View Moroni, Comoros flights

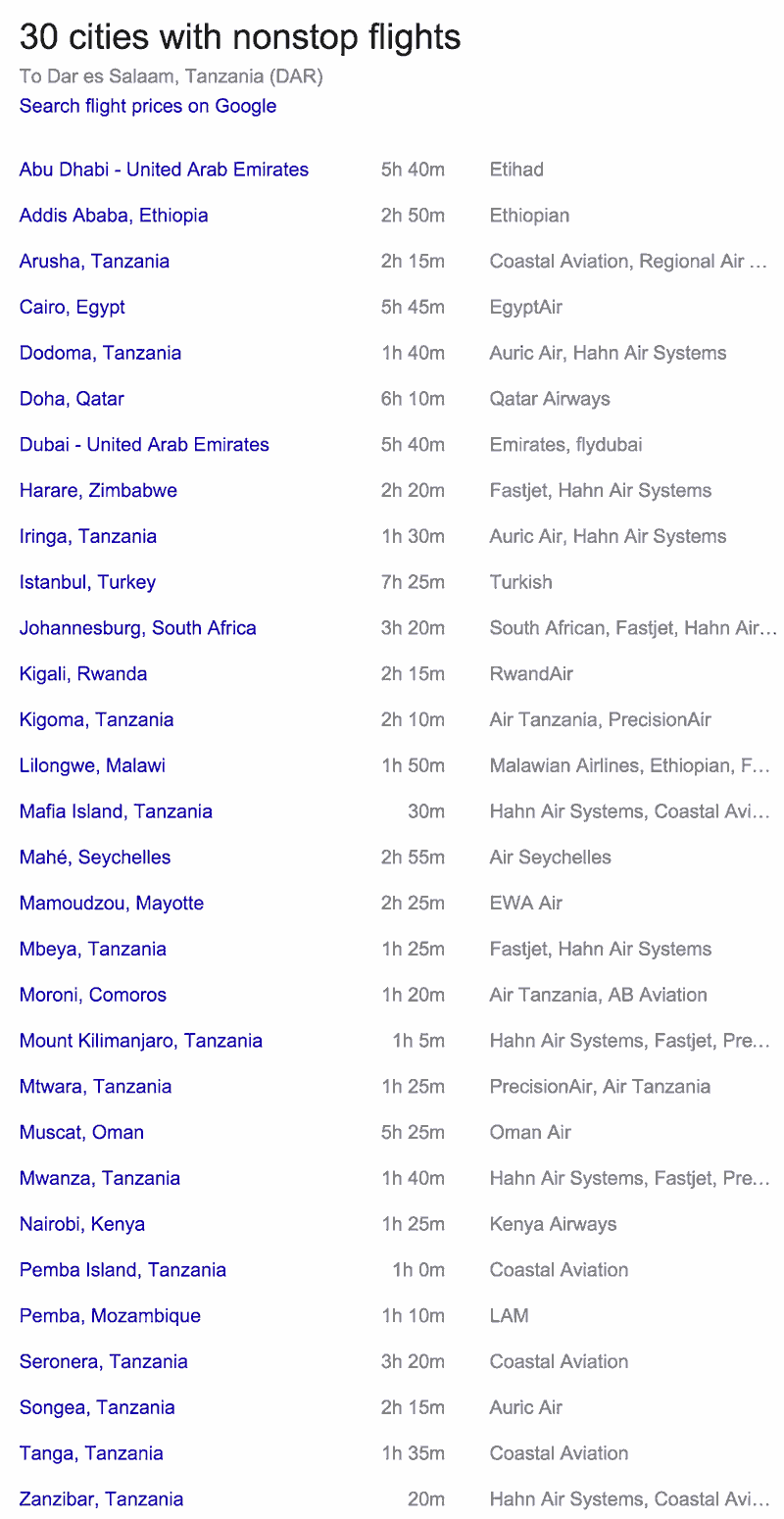pos(93,995)
